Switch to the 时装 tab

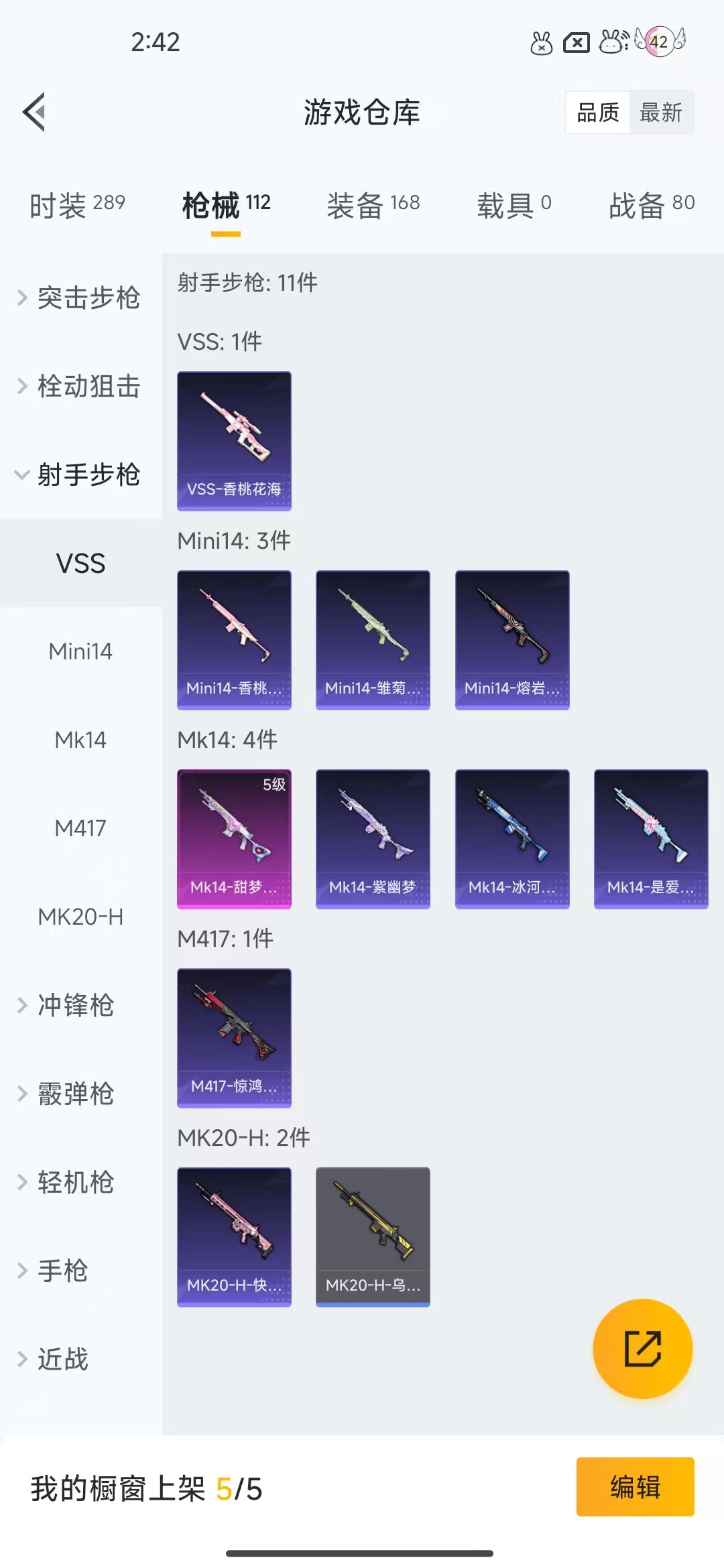pos(77,205)
